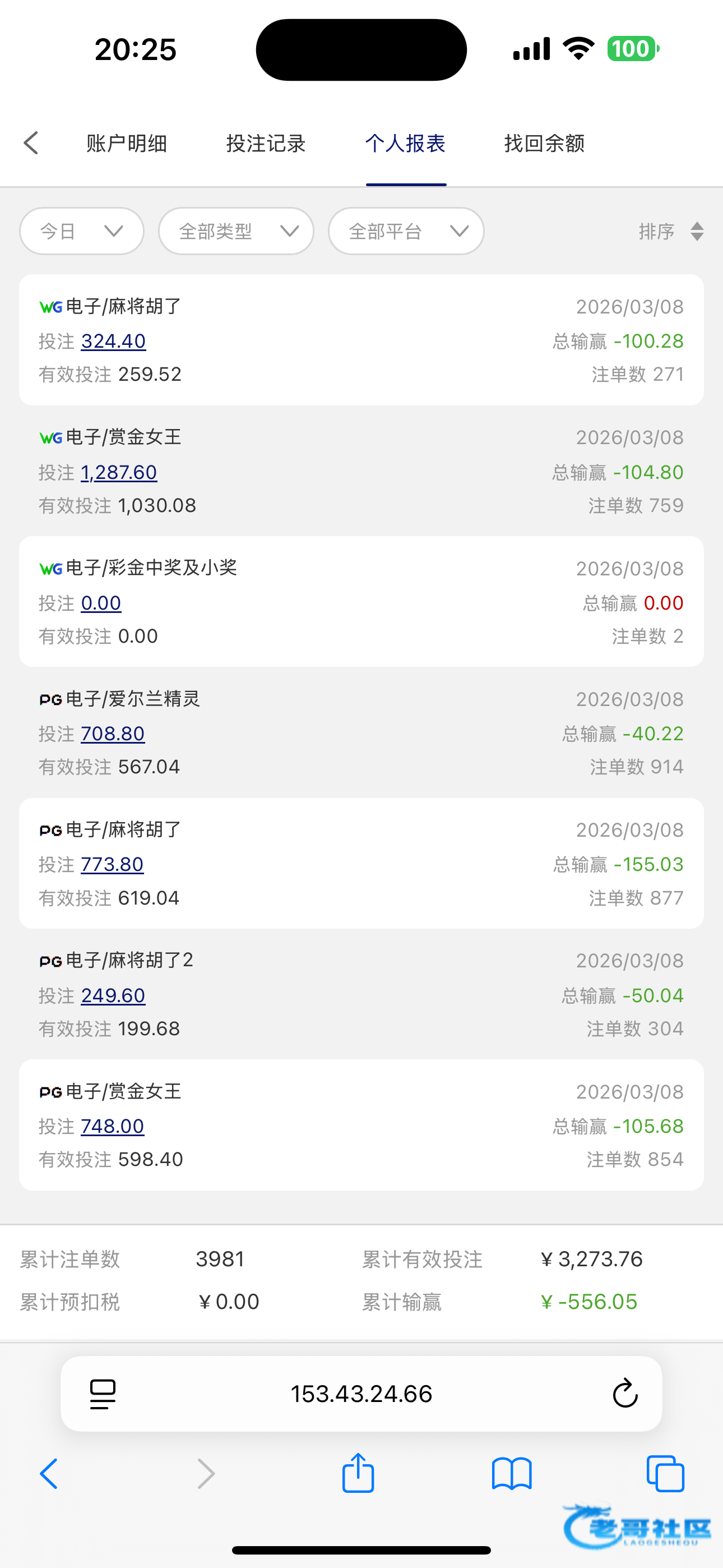
Task: Expand the 今日 date dropdown
Action: click(82, 231)
